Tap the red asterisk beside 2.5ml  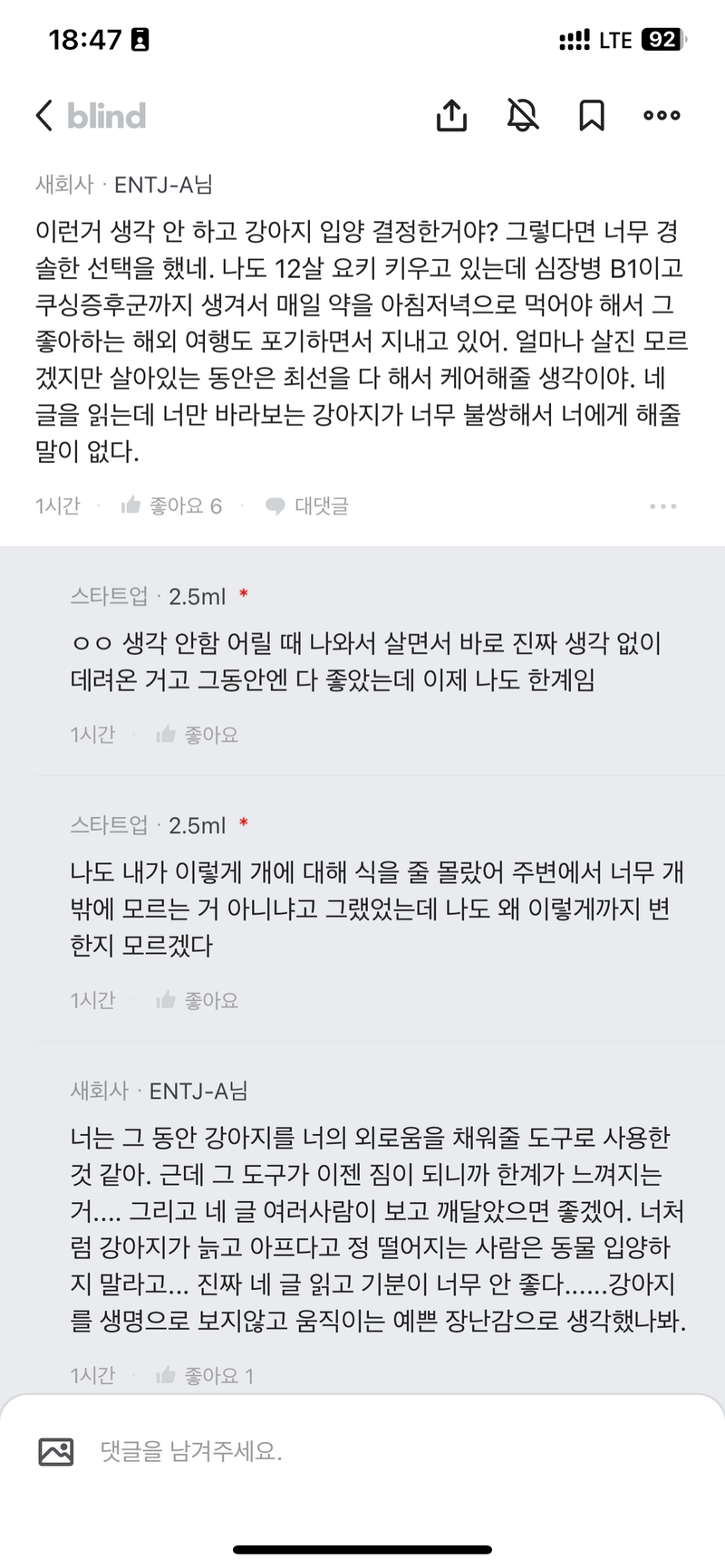click(x=241, y=593)
